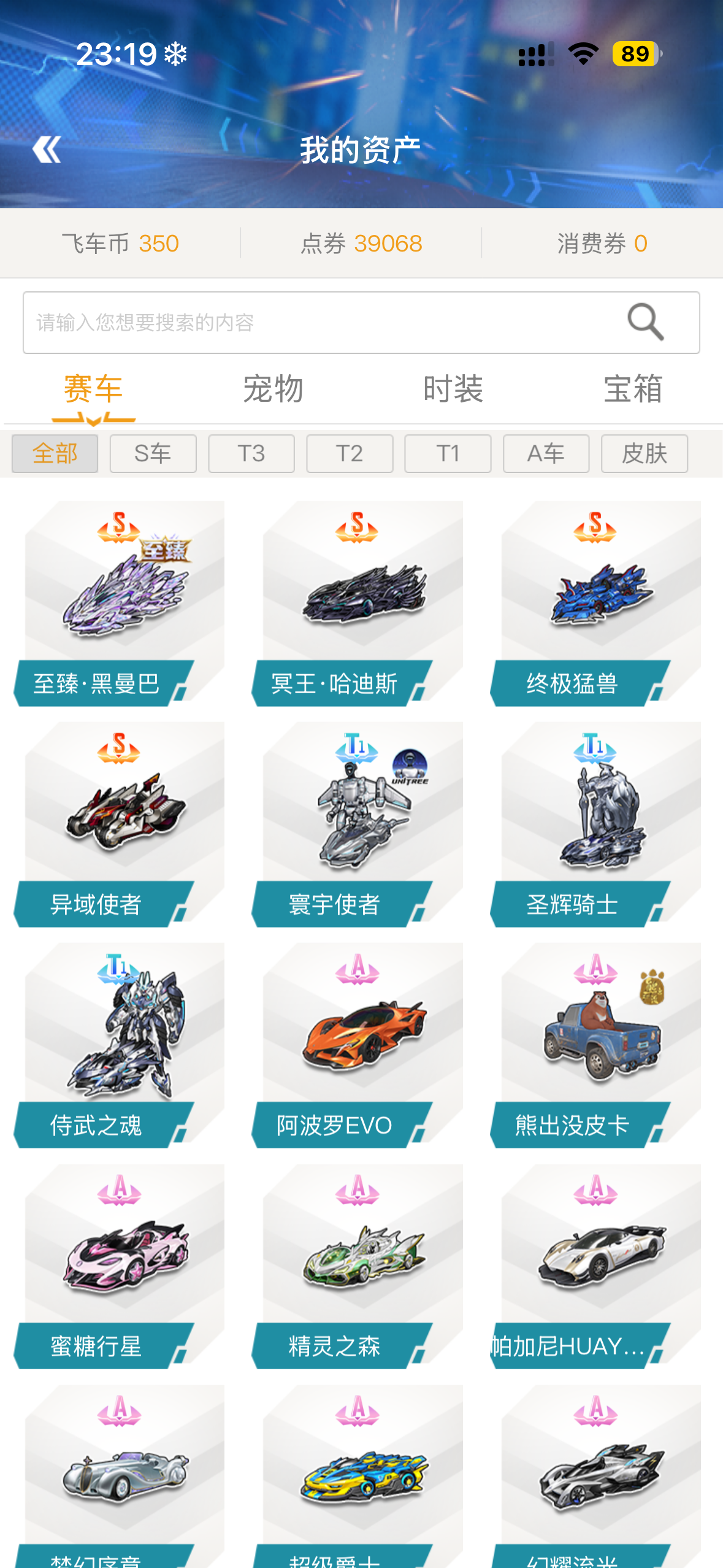View the 熊出没皮卡 car
723x1568 pixels.
point(595,1045)
